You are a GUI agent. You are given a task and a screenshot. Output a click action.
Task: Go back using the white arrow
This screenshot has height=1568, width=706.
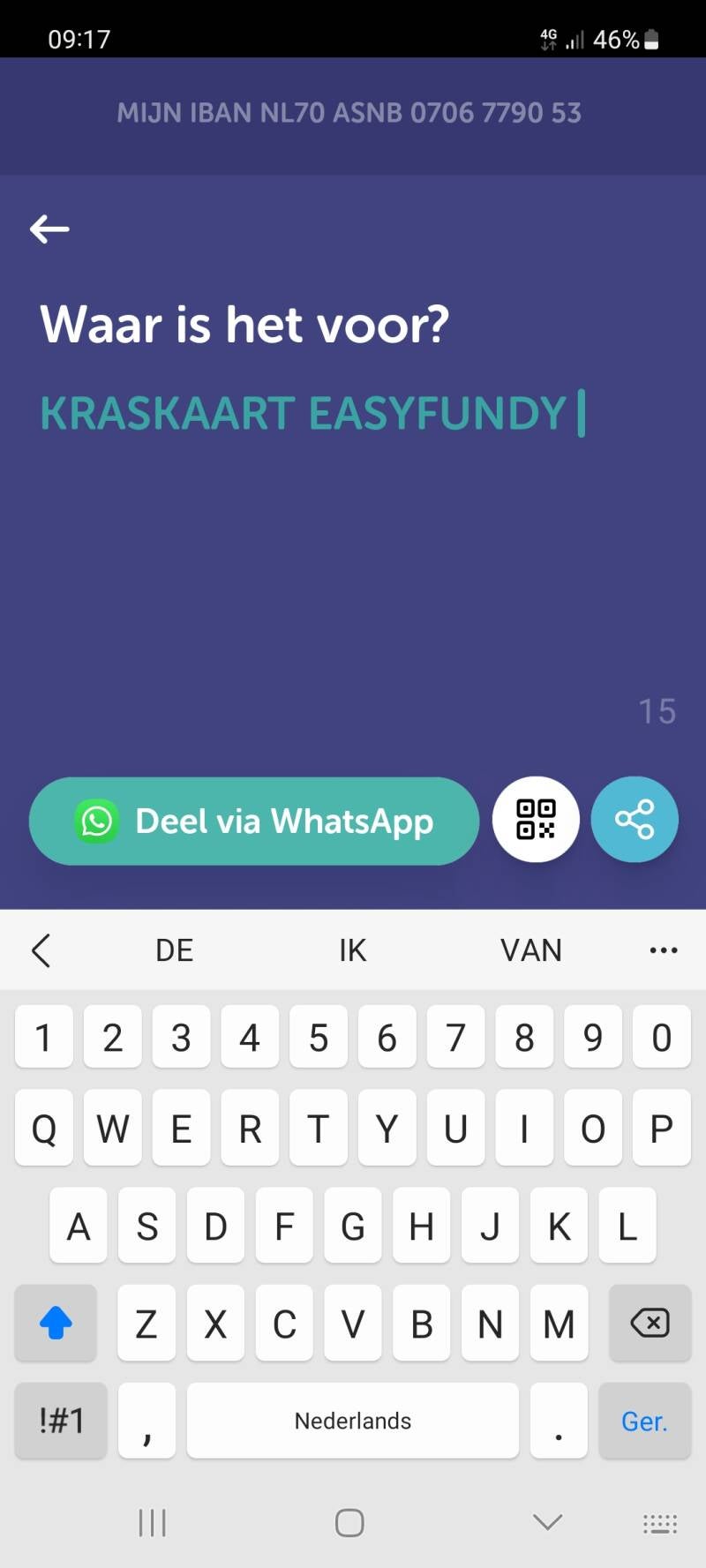pyautogui.click(x=49, y=229)
